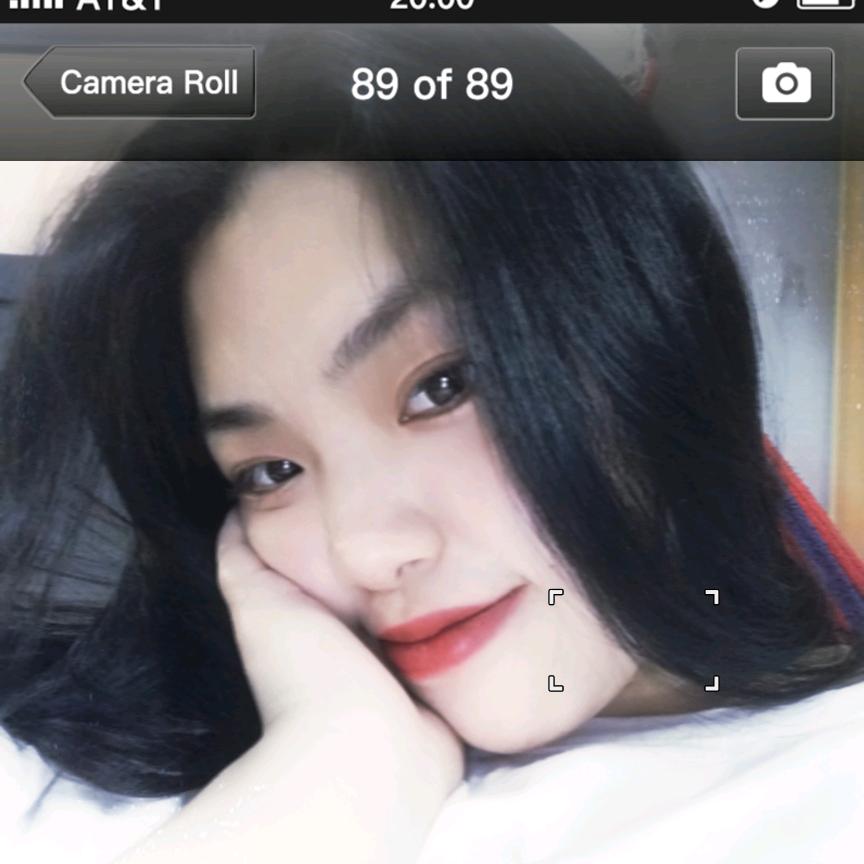
Task: Open the camera from the top bar
Action: pyautogui.click(x=785, y=84)
